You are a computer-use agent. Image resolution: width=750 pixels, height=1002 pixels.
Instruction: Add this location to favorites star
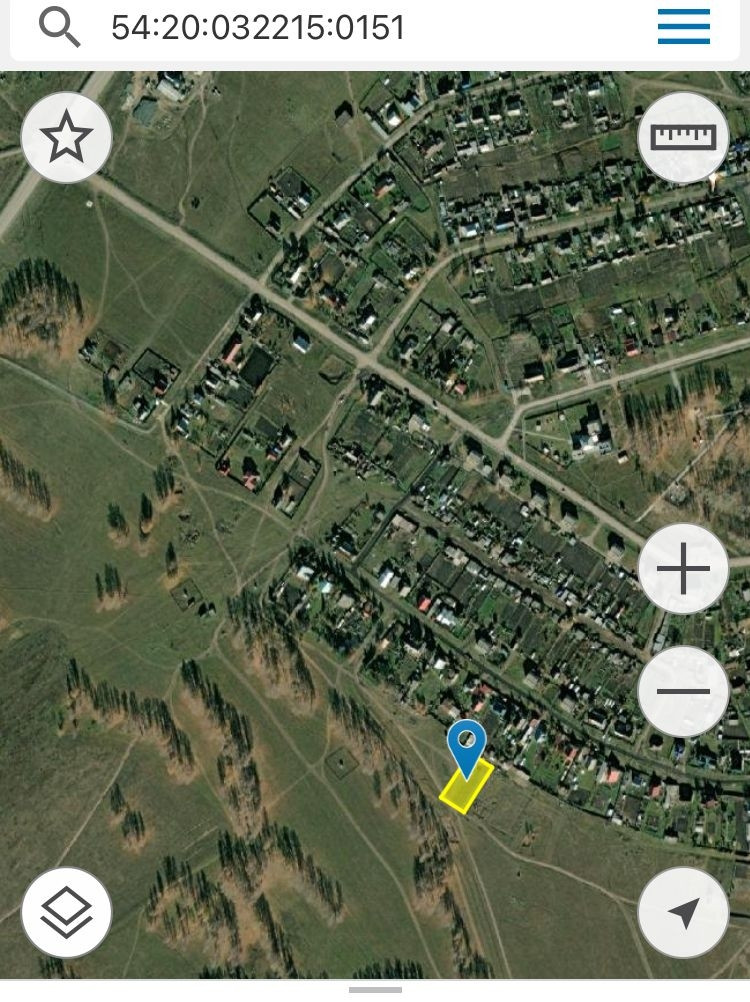[x=66, y=138]
